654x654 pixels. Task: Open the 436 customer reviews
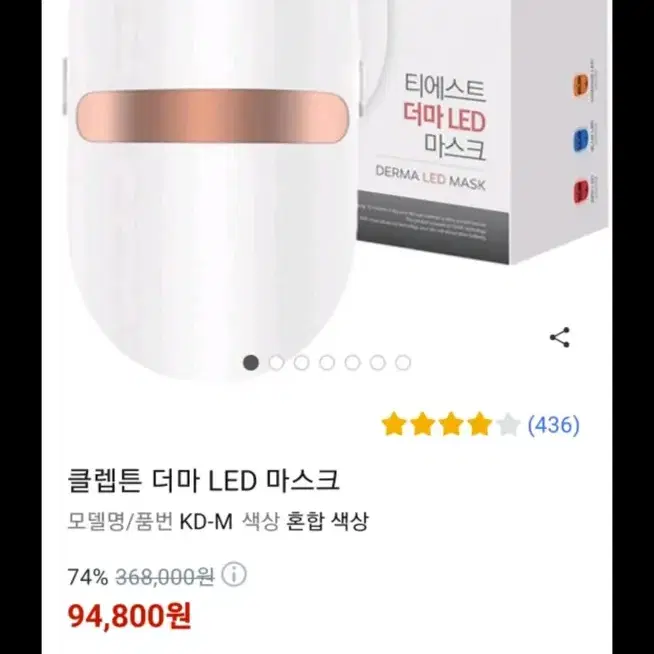pyautogui.click(x=552, y=425)
